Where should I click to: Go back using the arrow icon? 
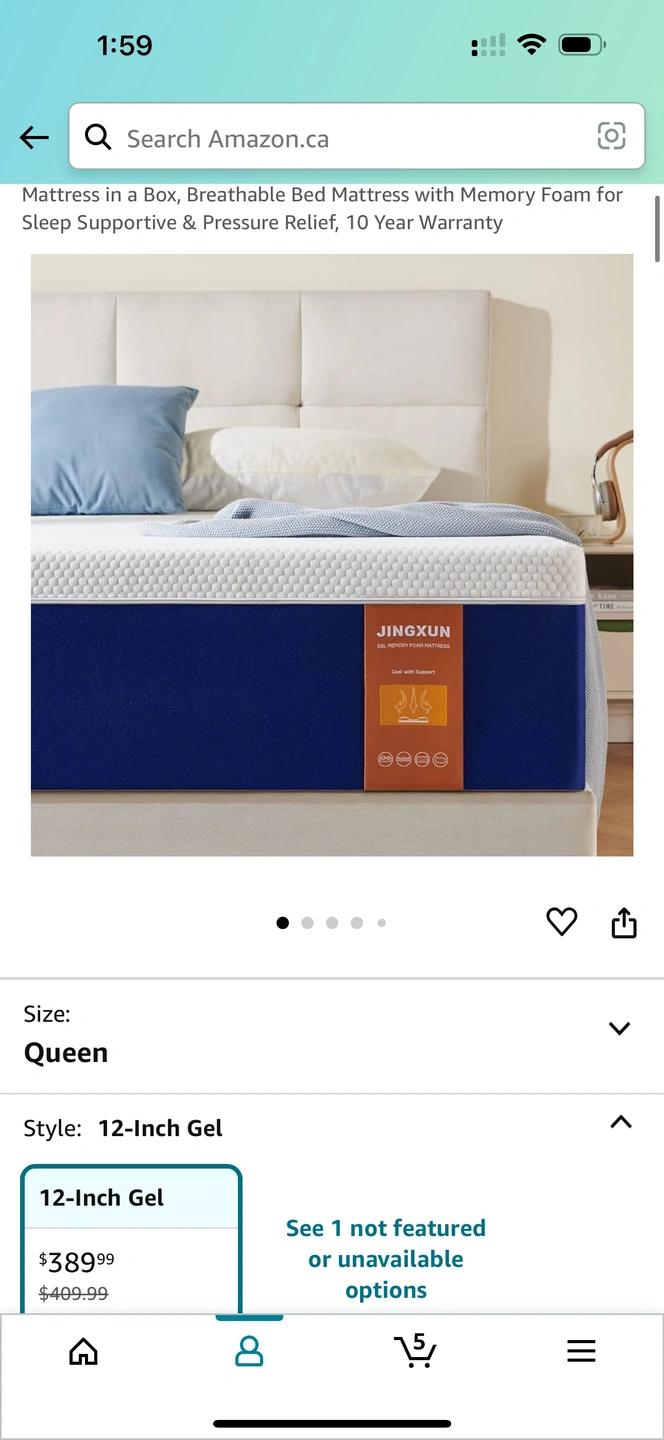tap(34, 138)
